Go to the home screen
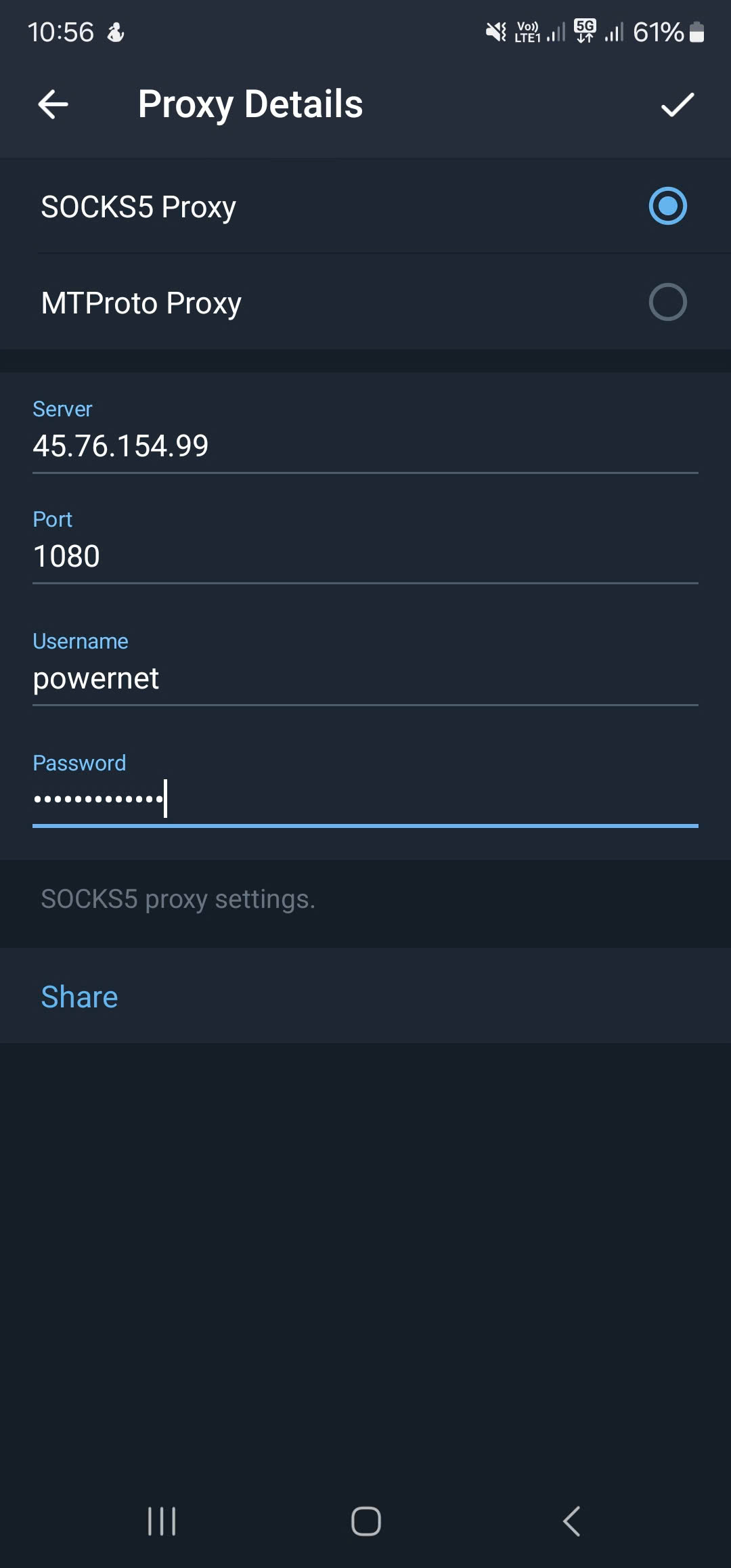731x1568 pixels. (x=365, y=1521)
